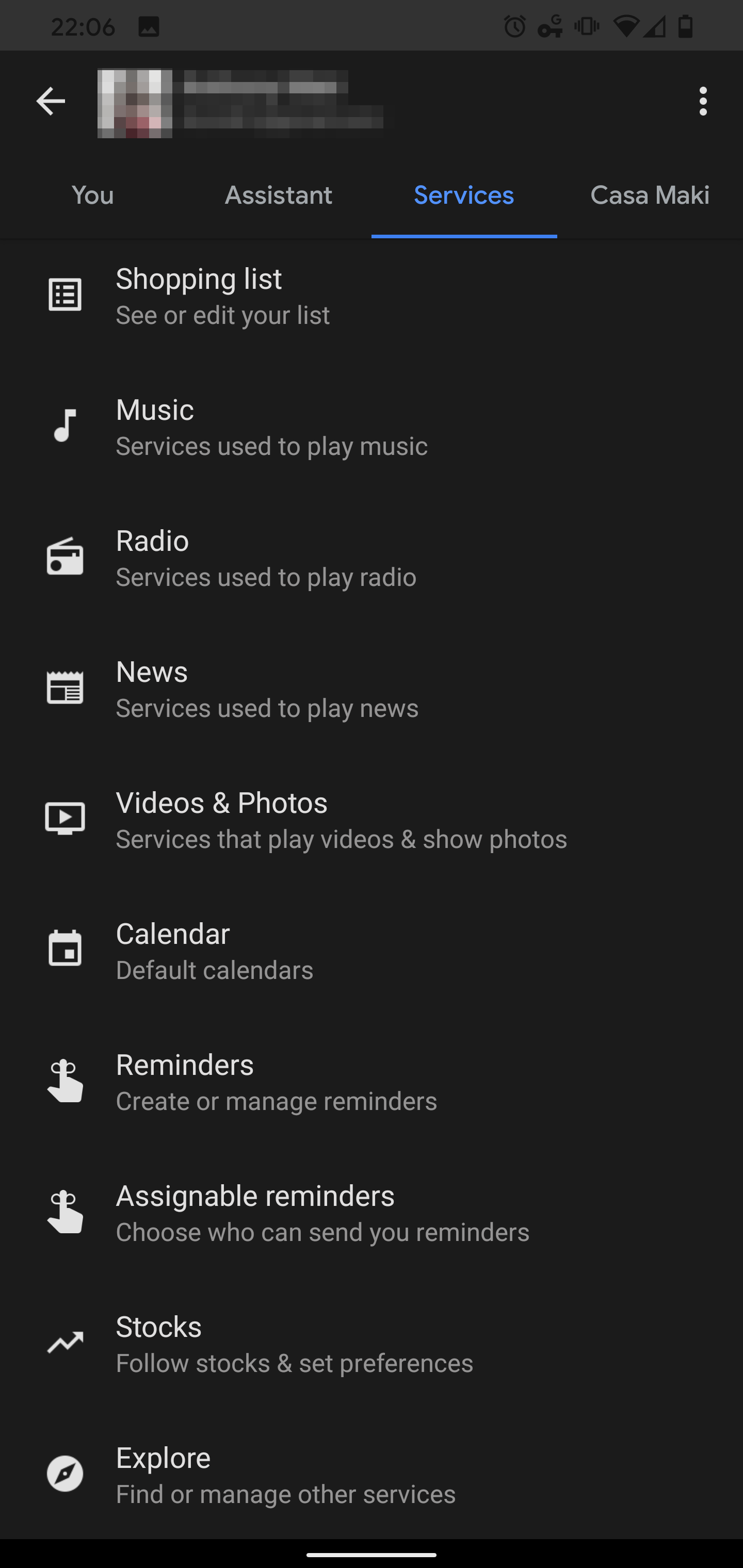Click the Radio icon

[x=65, y=557]
